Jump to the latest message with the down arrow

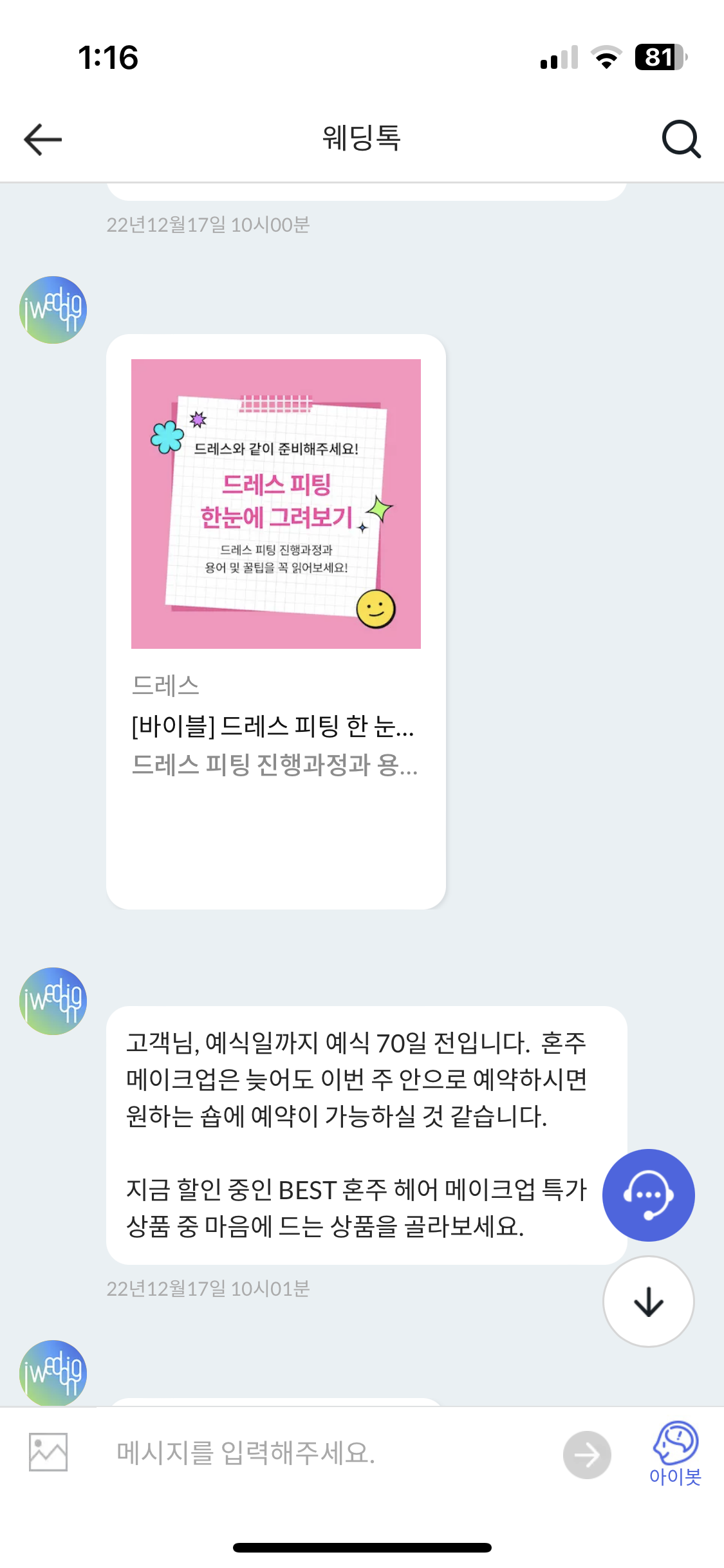pos(648,1302)
